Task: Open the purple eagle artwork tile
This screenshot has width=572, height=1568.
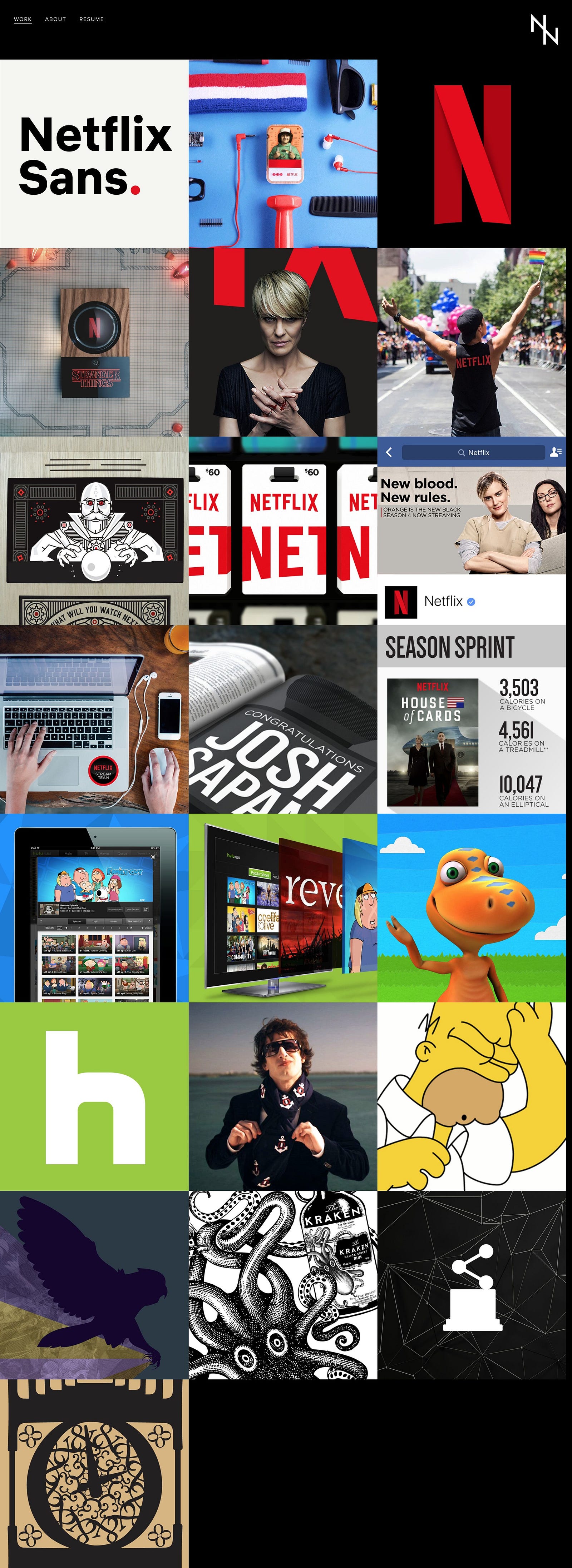Action: [94, 1285]
